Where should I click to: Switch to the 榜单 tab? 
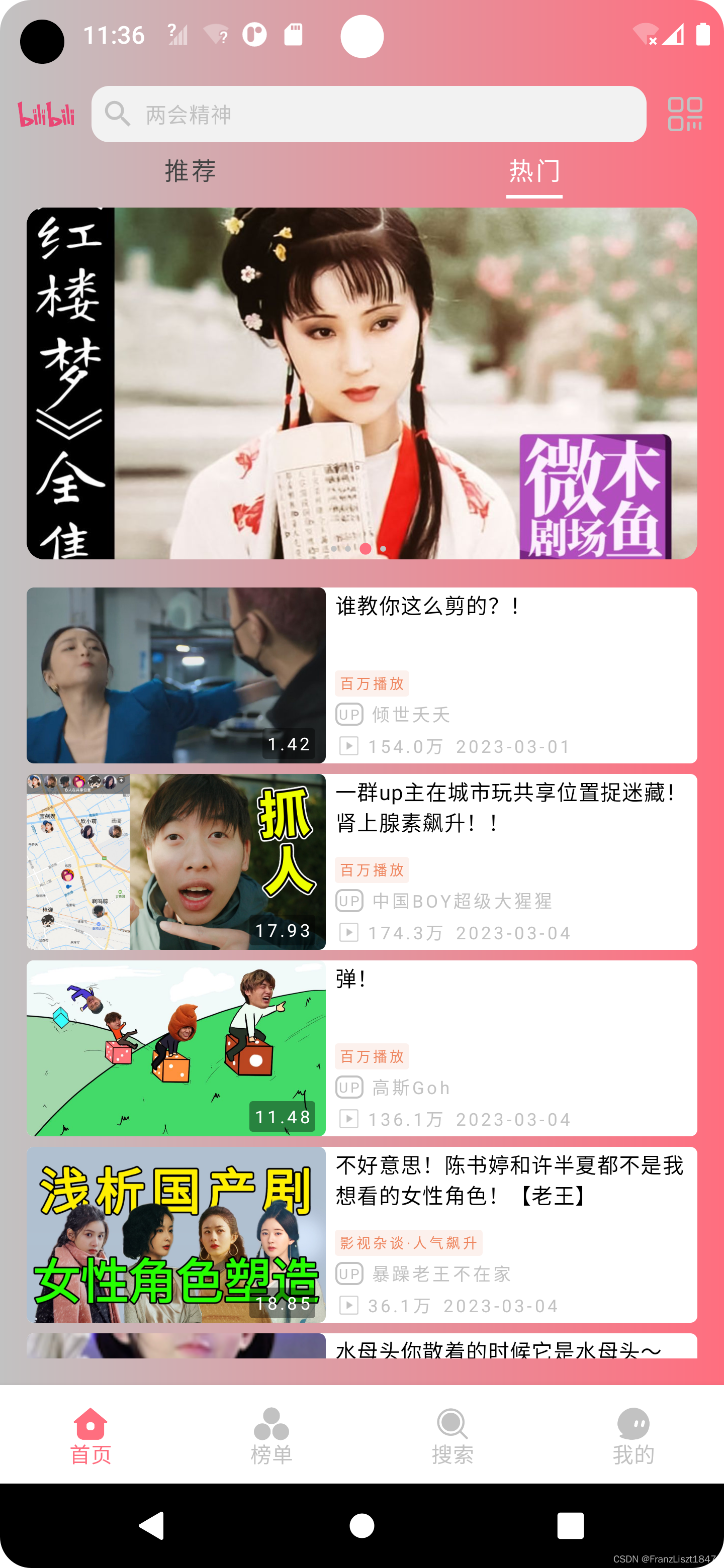coord(271,1436)
